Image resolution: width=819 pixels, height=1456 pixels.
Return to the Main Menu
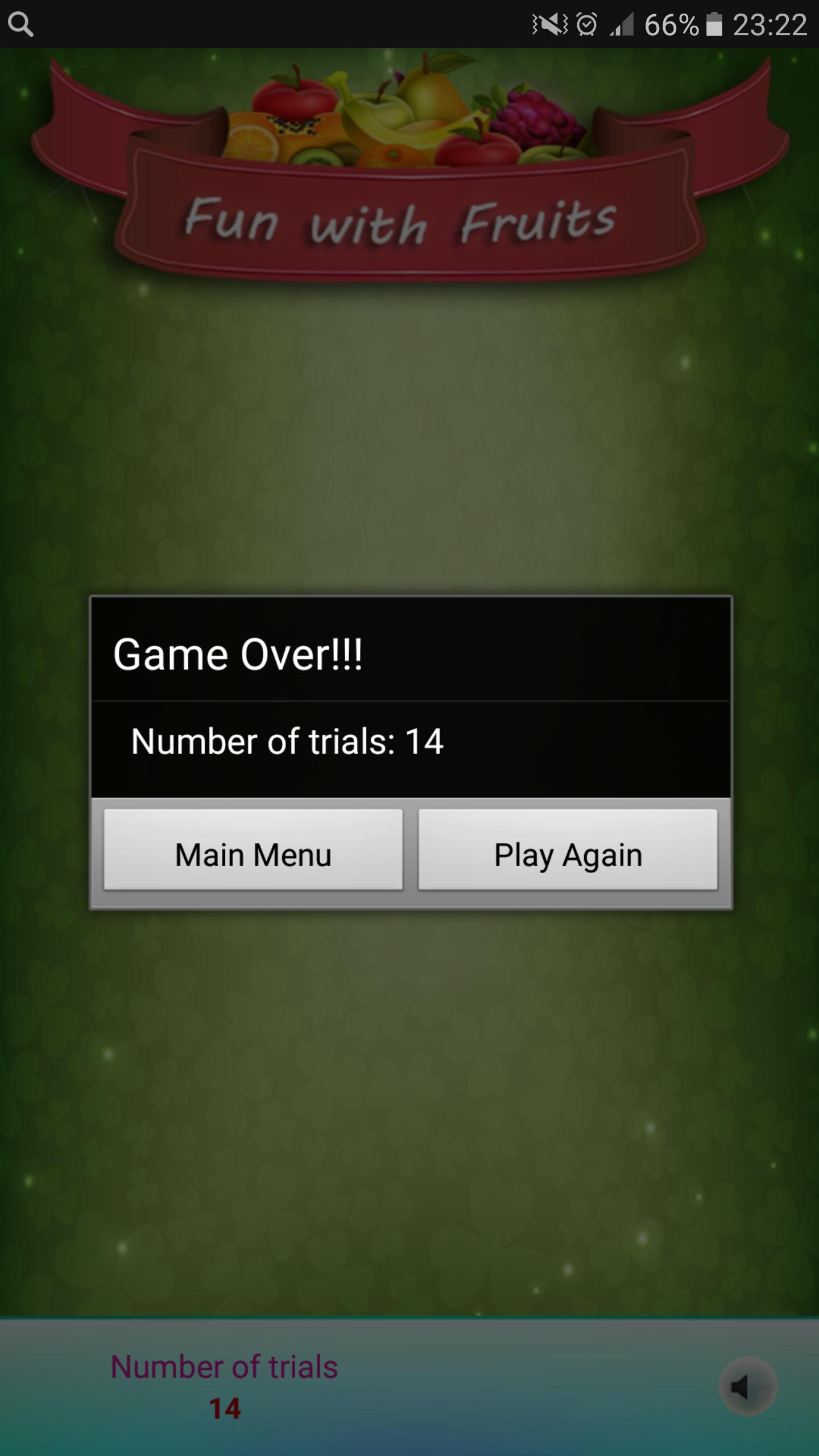[x=253, y=850]
